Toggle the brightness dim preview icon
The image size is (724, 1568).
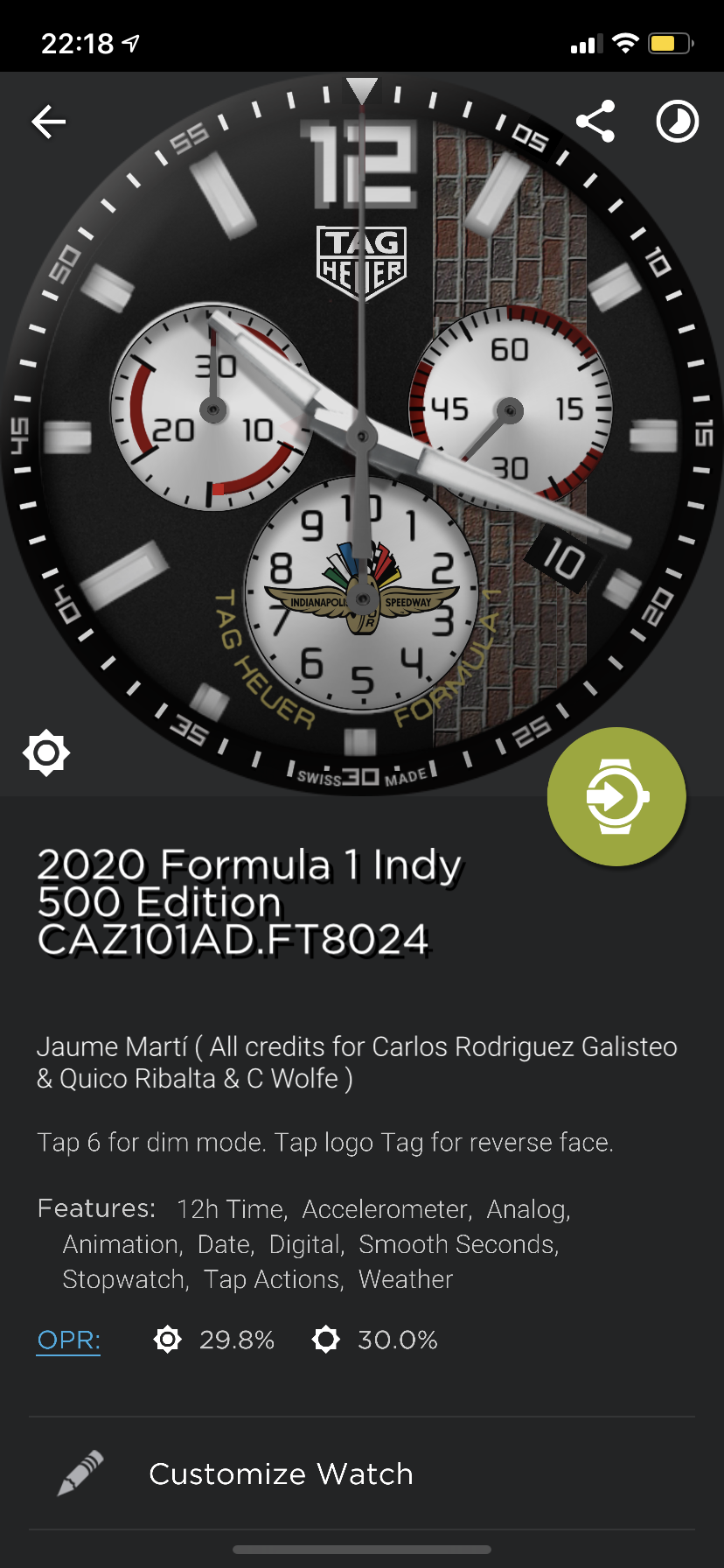46,752
